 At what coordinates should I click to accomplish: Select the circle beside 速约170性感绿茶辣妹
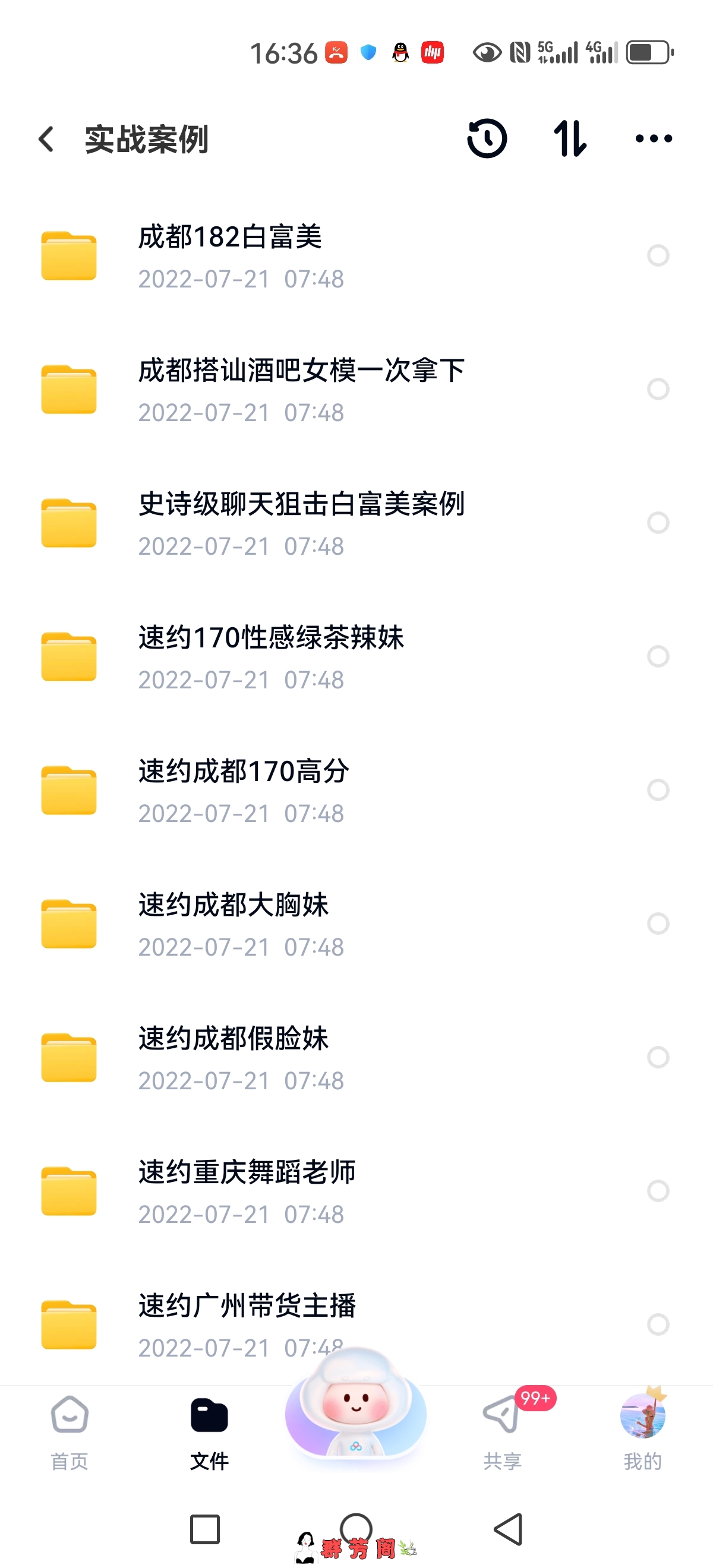click(658, 656)
